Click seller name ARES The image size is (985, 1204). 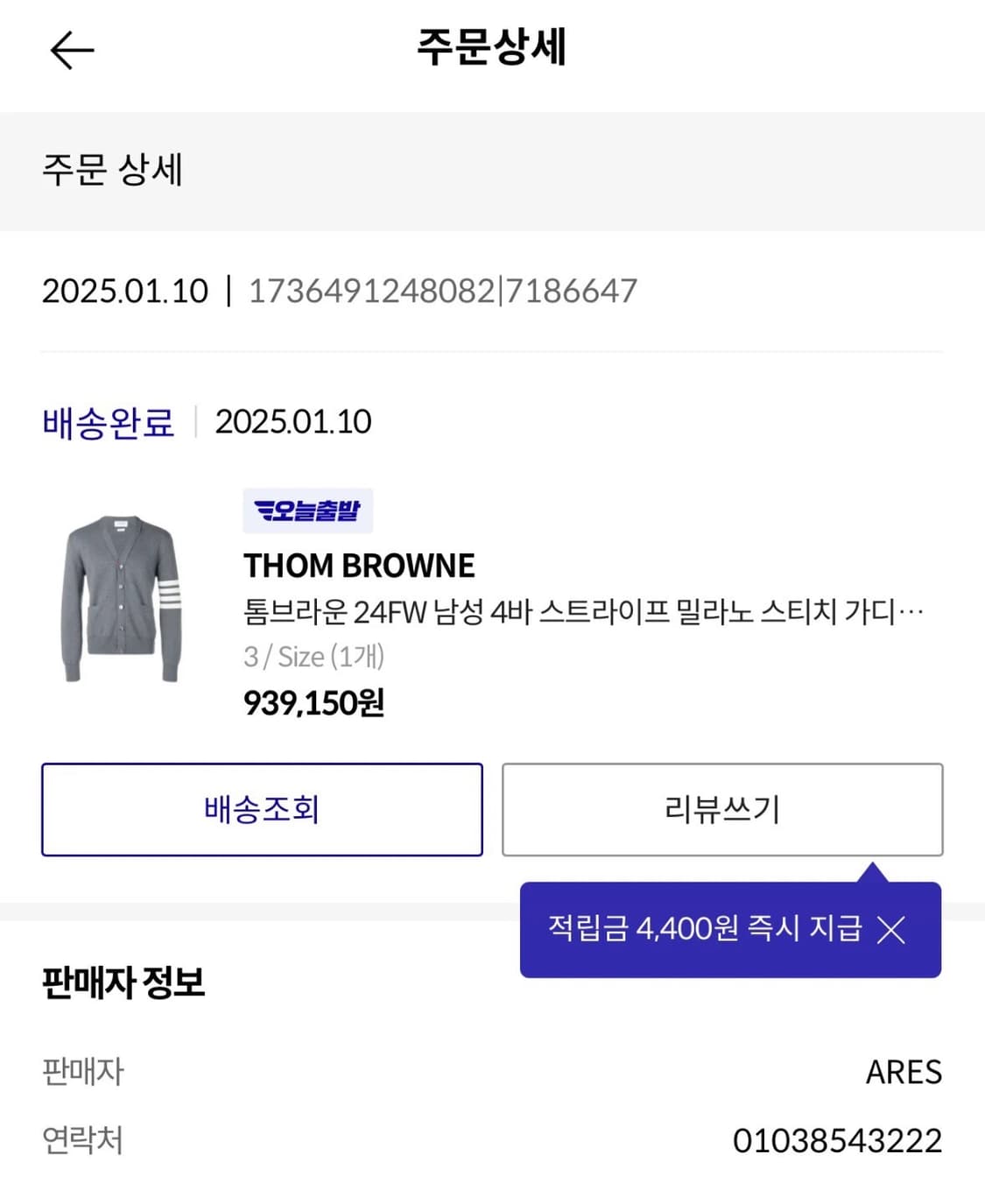904,1072
